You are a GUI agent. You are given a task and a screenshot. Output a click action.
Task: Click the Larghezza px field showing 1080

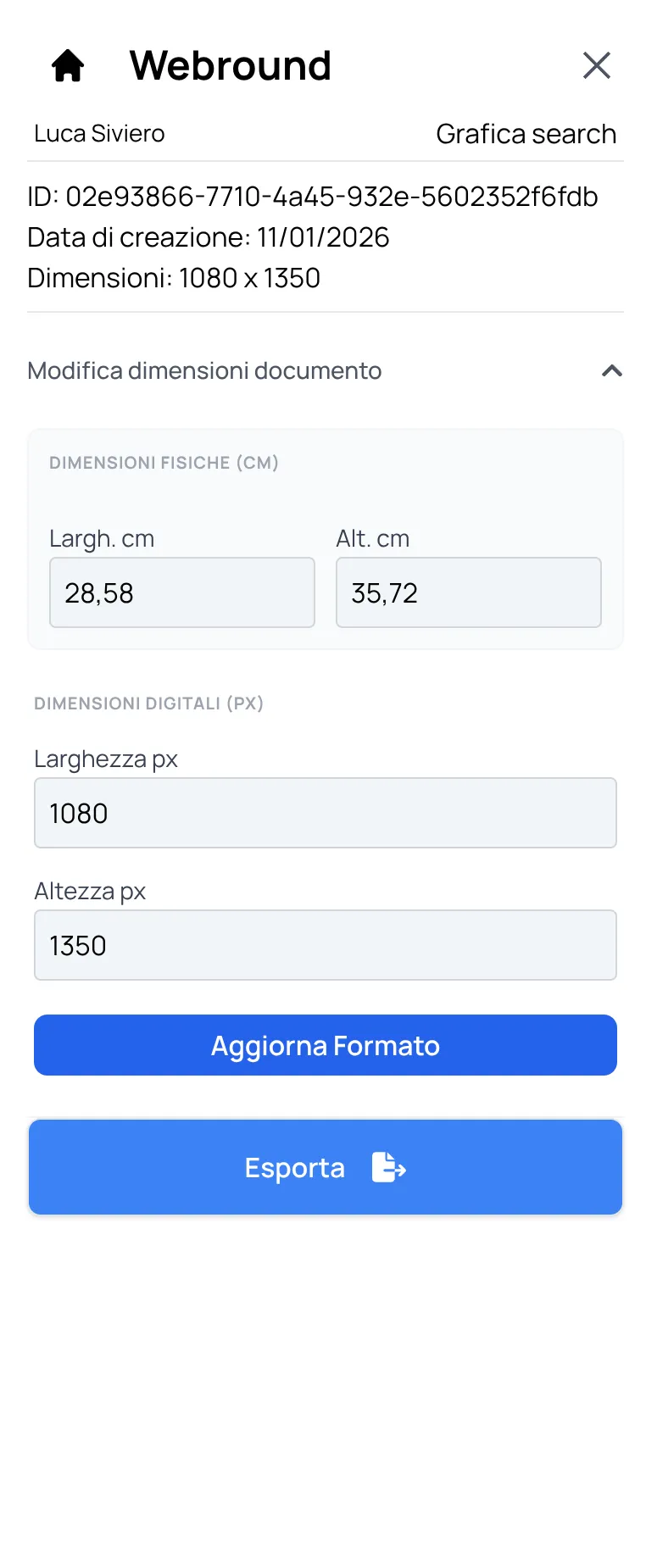325,813
